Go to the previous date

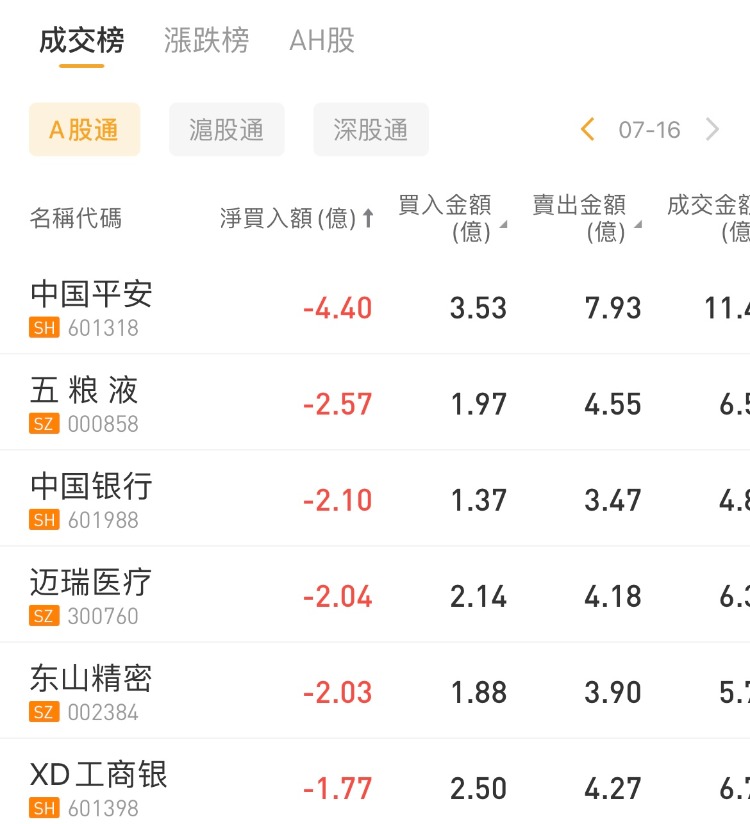[x=588, y=130]
